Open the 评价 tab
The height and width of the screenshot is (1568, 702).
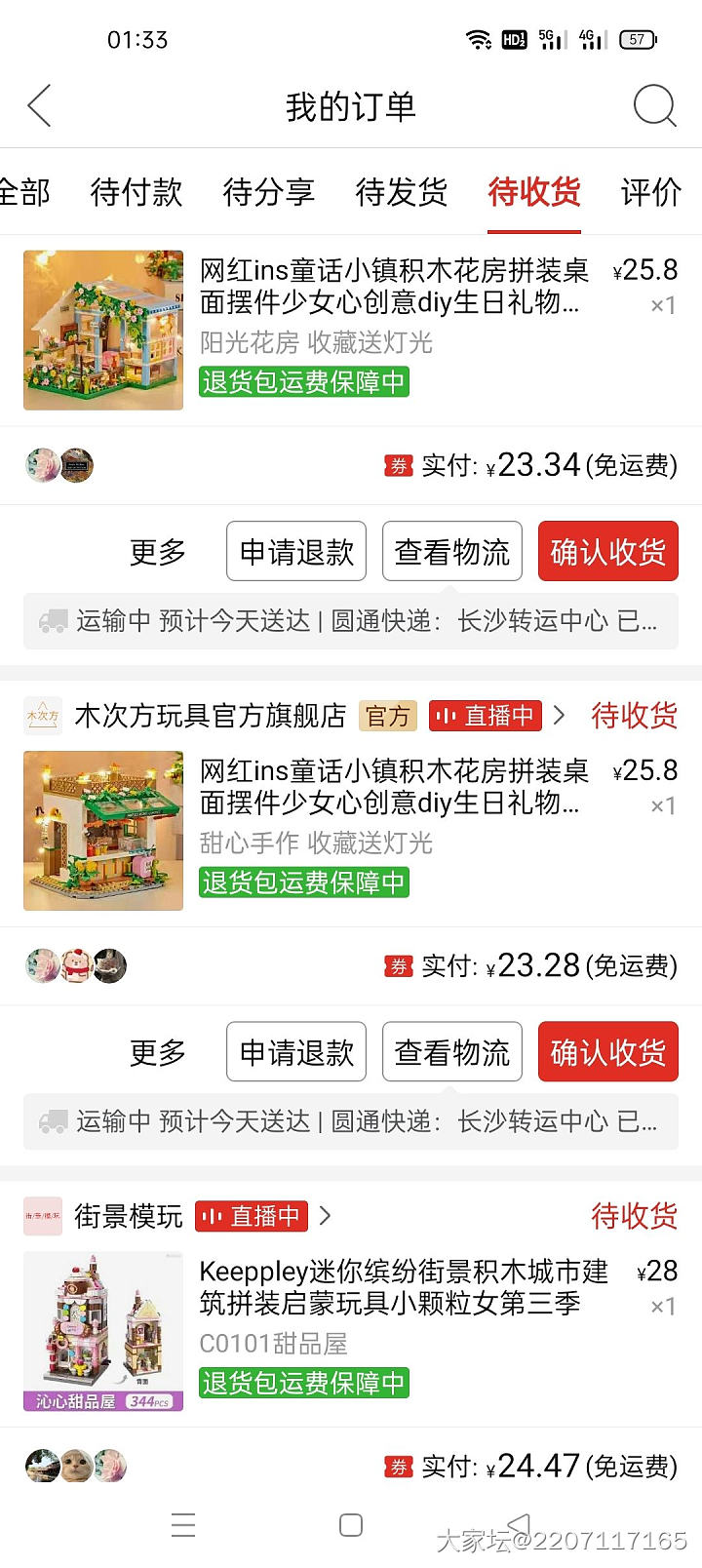coord(650,192)
